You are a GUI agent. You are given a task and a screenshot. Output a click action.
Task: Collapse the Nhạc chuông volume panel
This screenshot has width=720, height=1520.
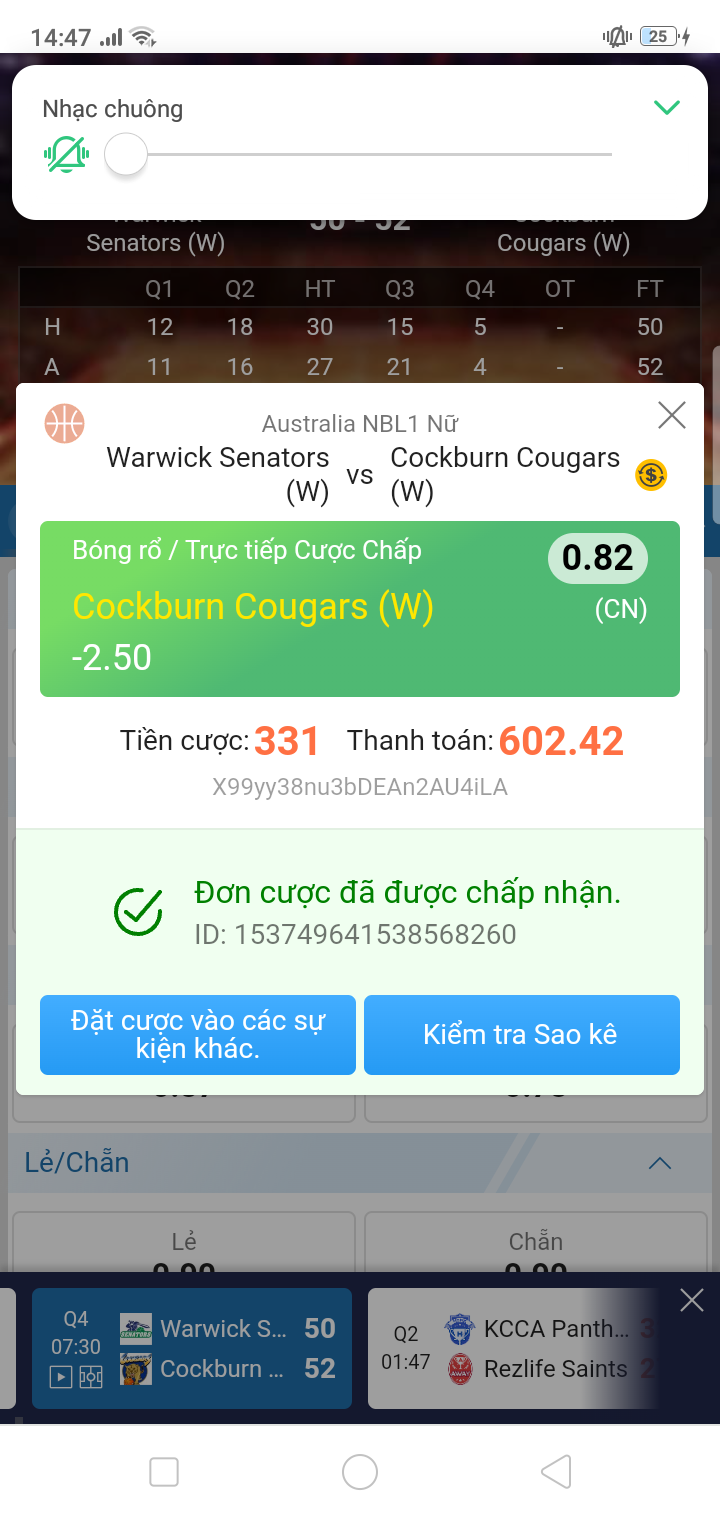tap(666, 107)
